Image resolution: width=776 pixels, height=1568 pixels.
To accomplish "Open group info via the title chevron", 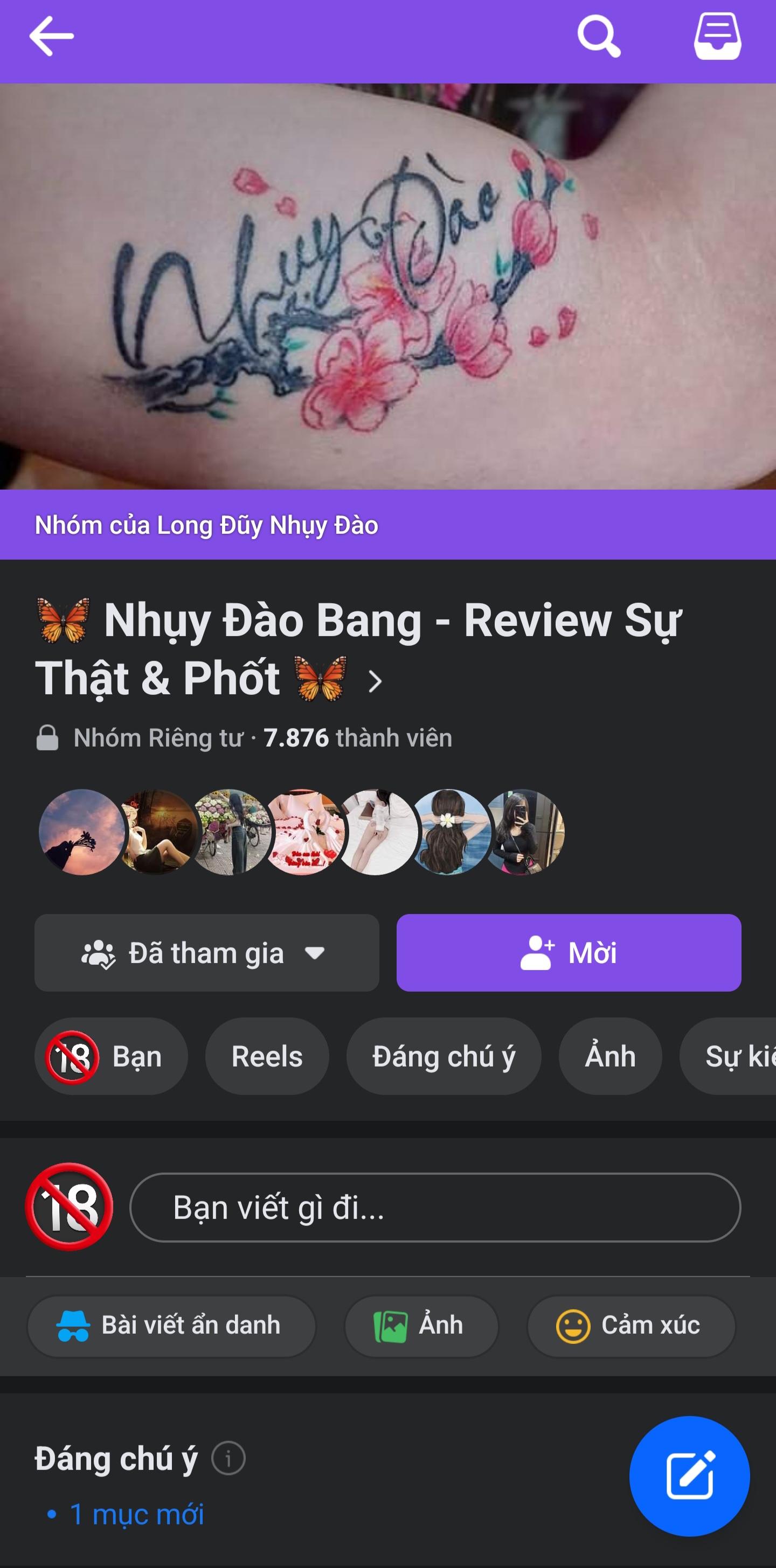I will (x=375, y=681).
